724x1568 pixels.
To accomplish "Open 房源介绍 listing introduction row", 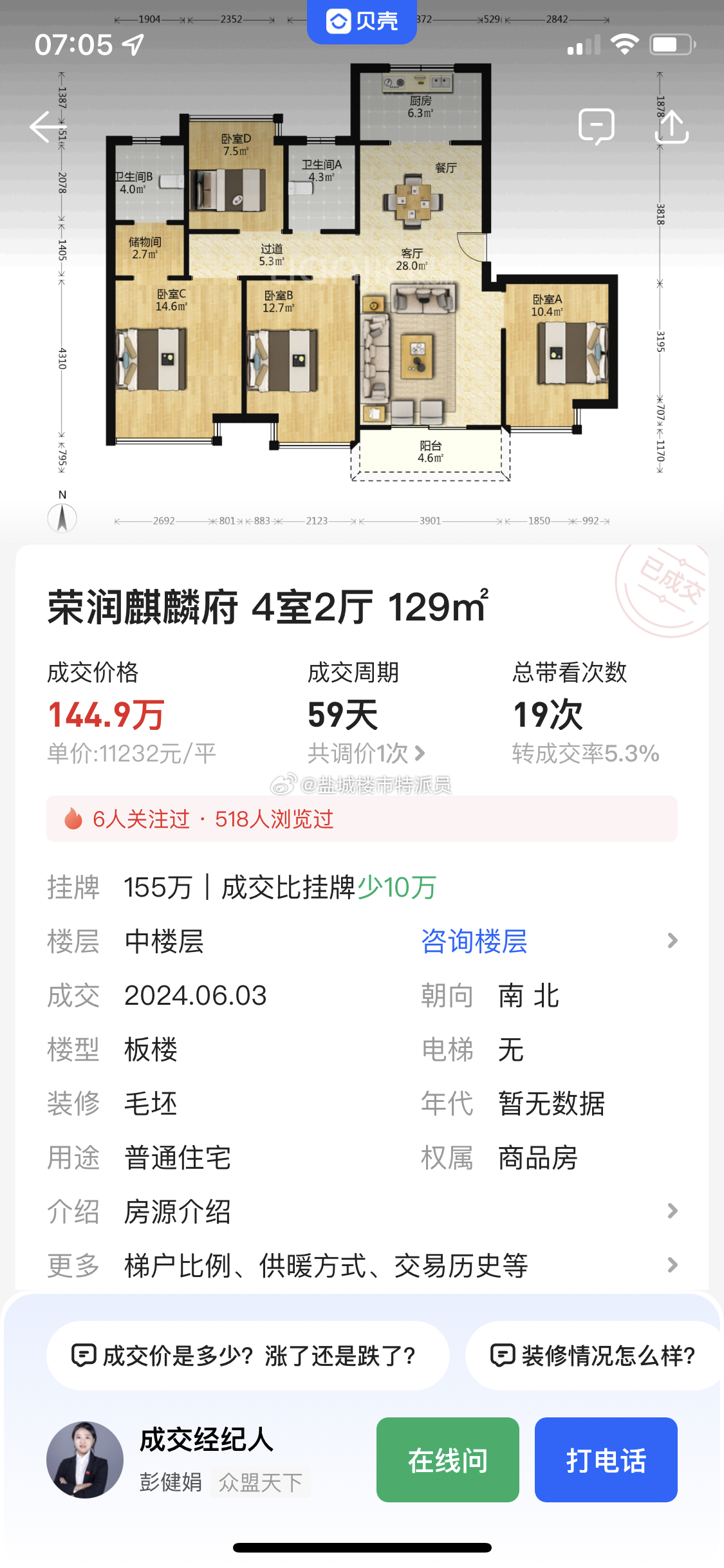I will tap(362, 1211).
